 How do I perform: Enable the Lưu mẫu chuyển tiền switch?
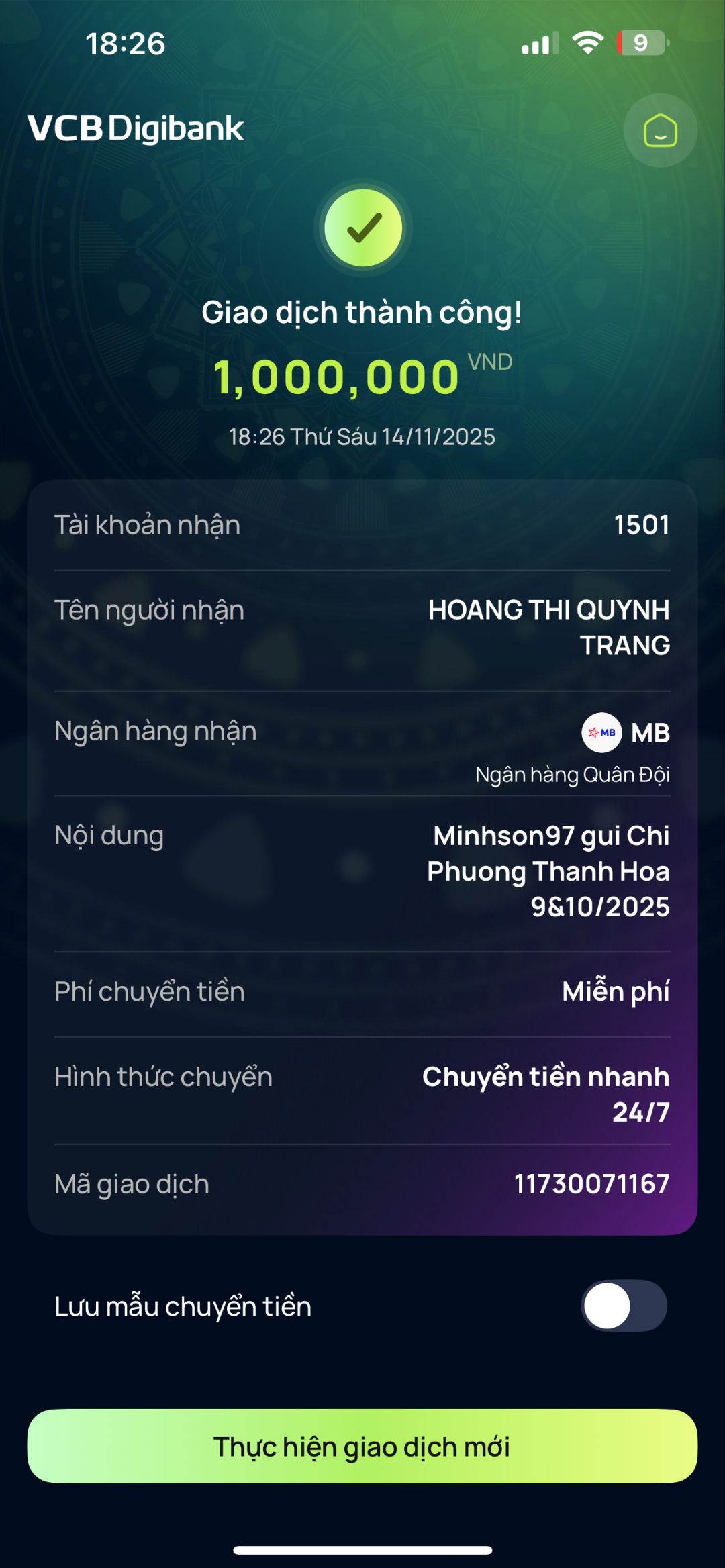(624, 1306)
